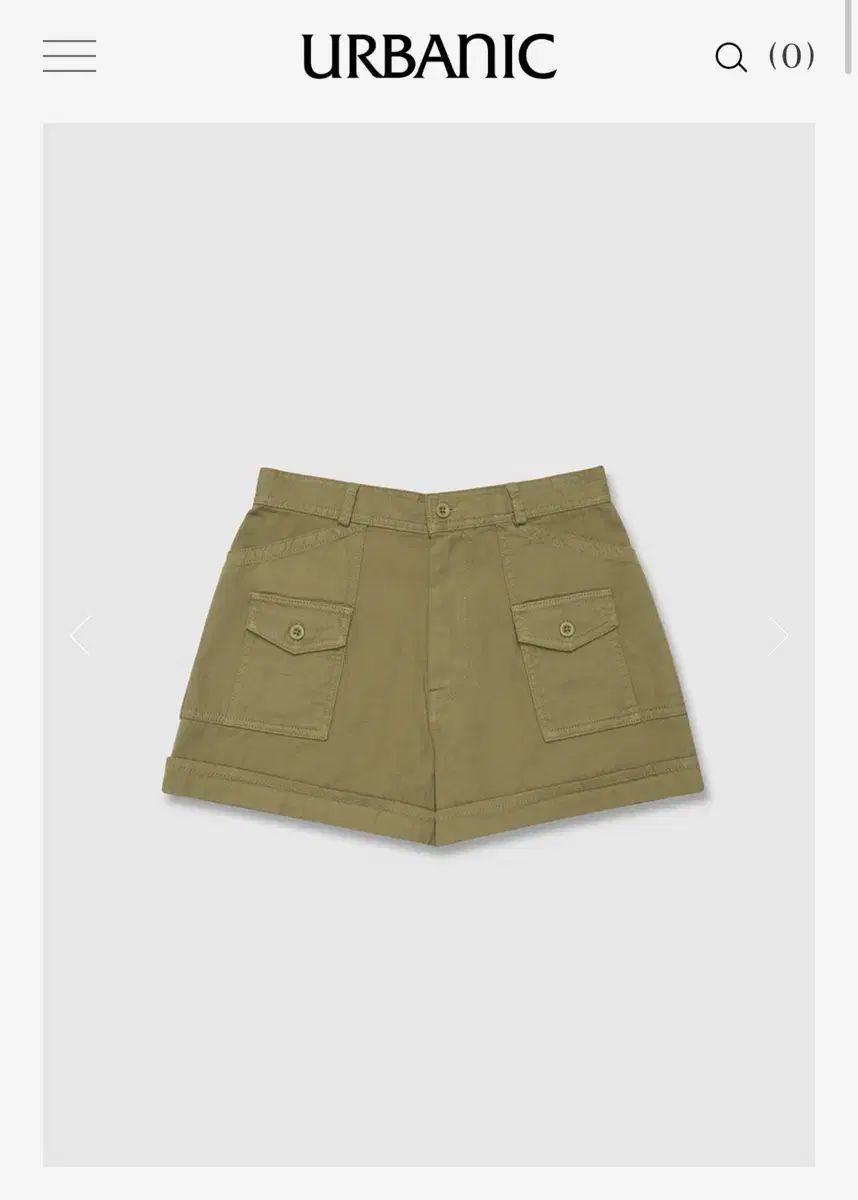Viewport: 858px width, 1200px height.
Task: Open the search magnifier
Action: [x=731, y=57]
